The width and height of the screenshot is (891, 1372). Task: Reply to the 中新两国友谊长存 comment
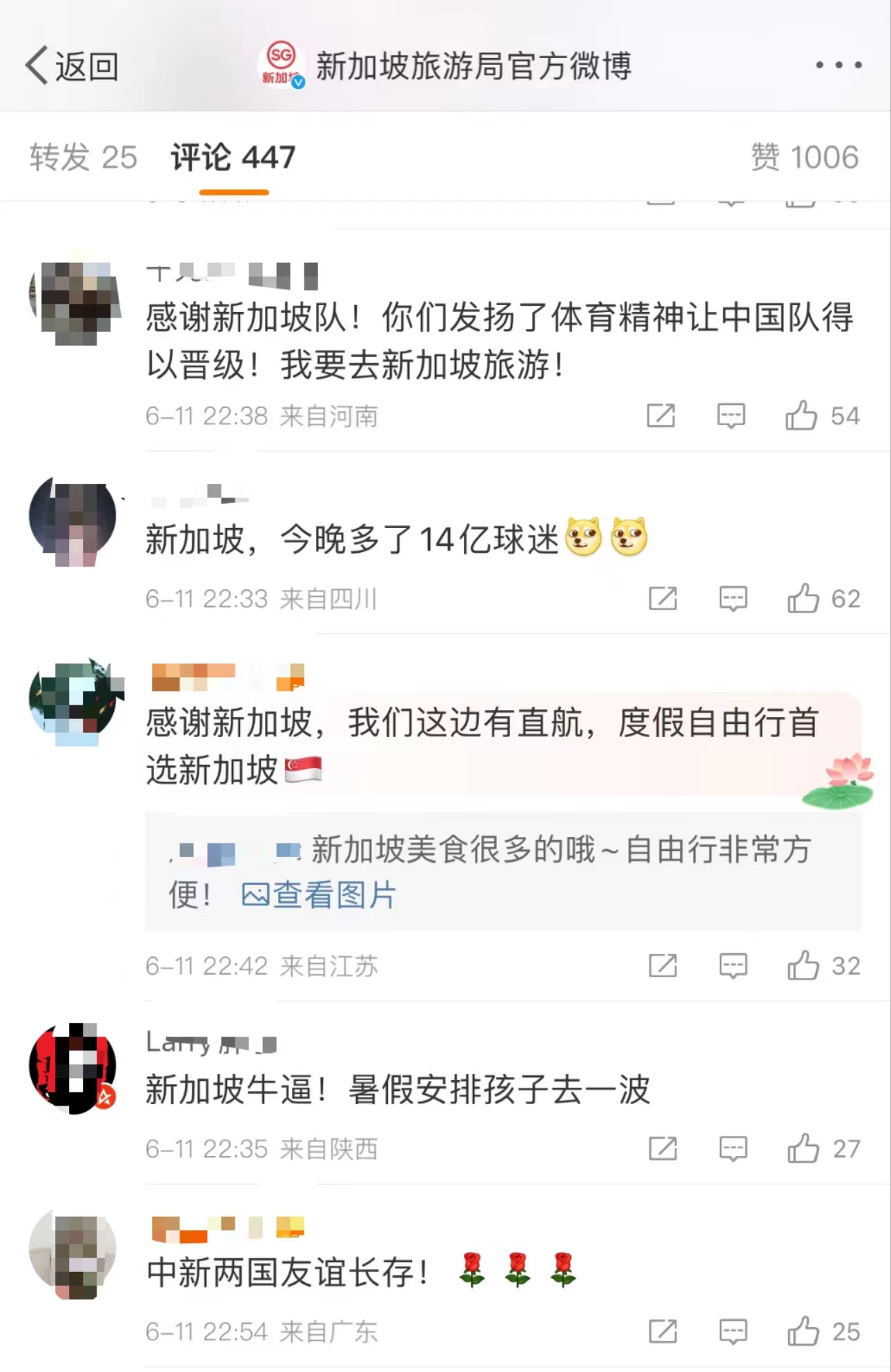[x=733, y=1331]
